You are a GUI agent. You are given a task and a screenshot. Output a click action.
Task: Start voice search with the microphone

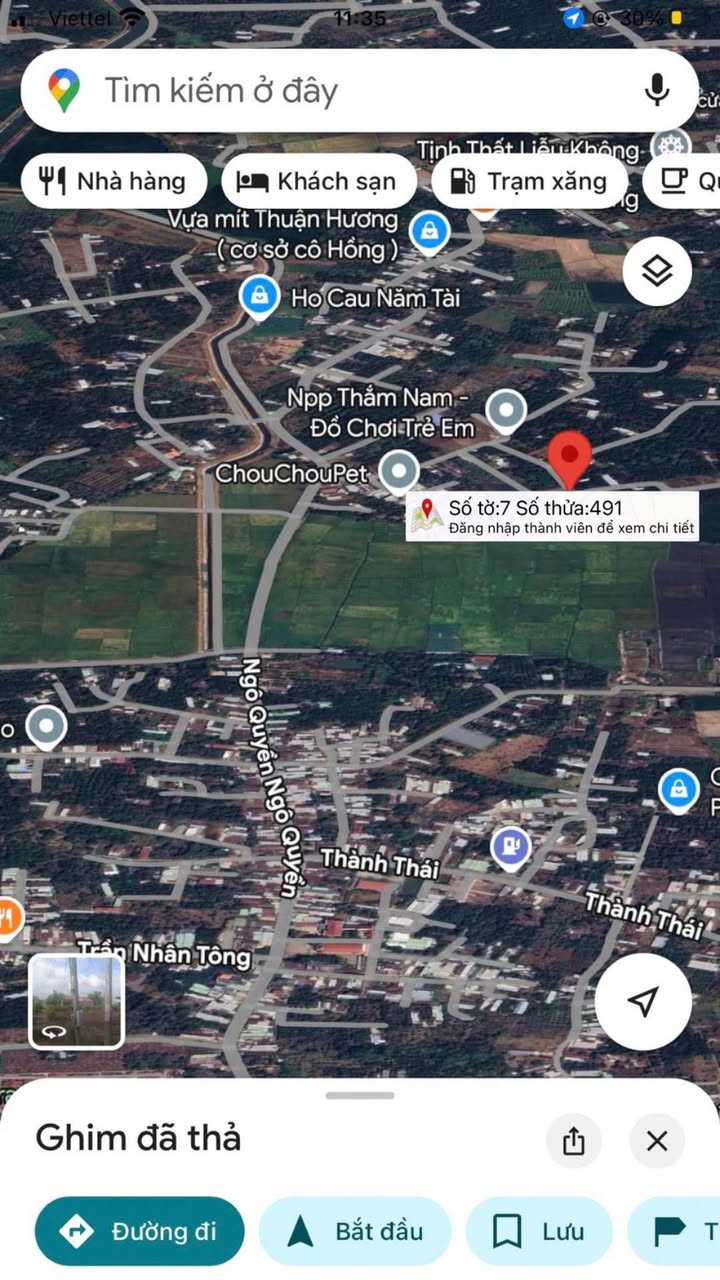[x=656, y=91]
